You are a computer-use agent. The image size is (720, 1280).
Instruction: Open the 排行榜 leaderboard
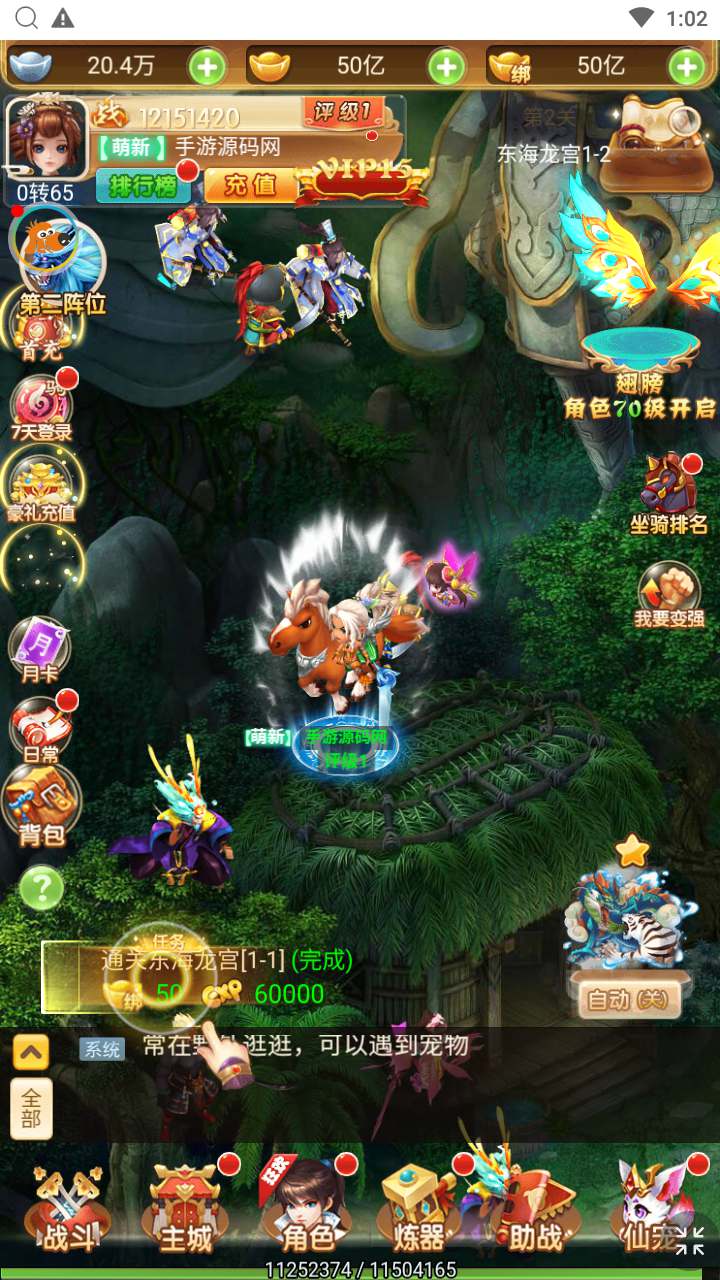pos(143,186)
